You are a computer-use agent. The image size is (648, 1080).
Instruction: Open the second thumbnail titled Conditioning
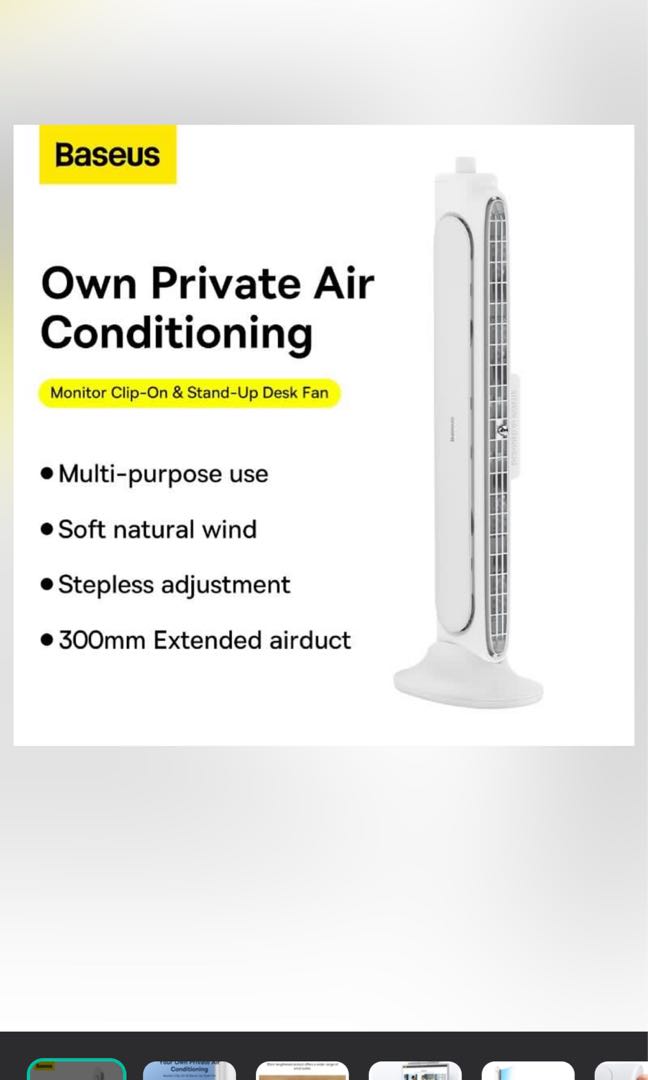point(189,1070)
